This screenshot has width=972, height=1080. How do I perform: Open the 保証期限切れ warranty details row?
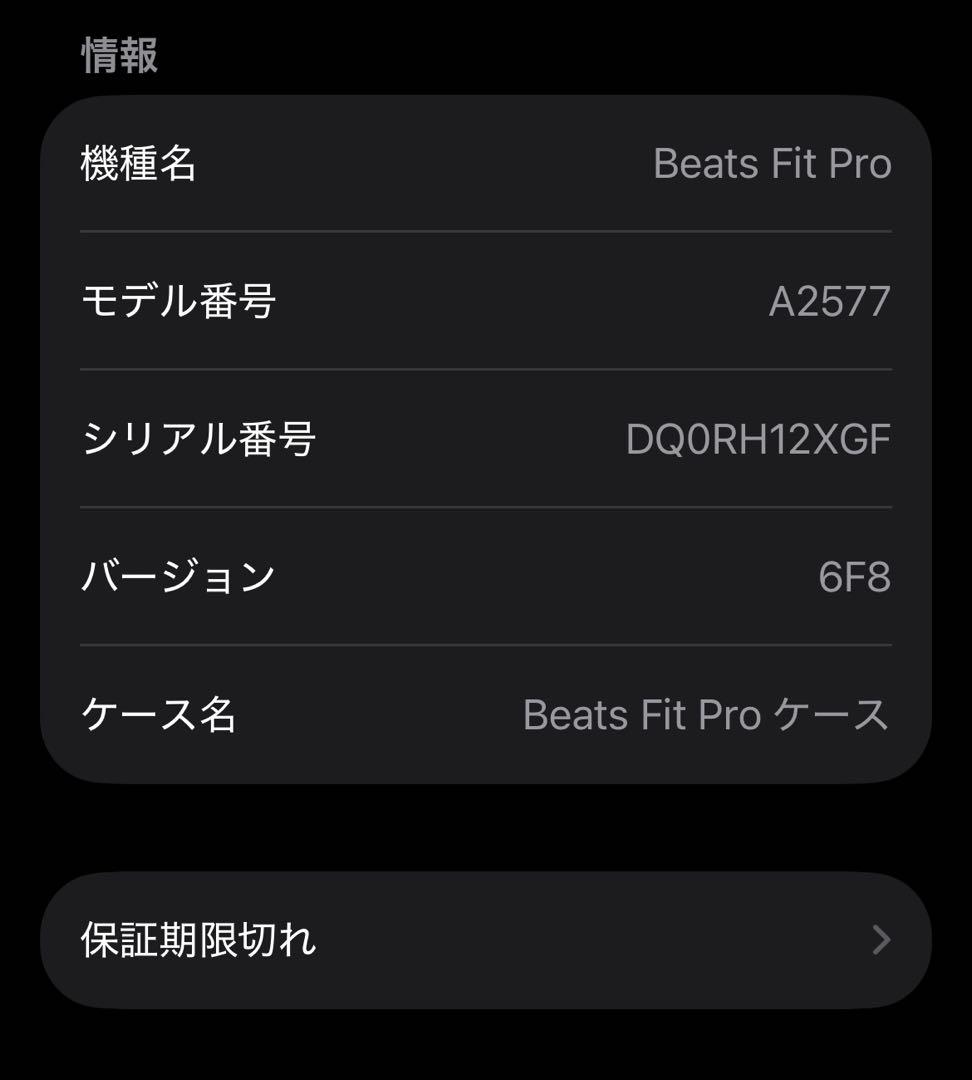point(486,938)
